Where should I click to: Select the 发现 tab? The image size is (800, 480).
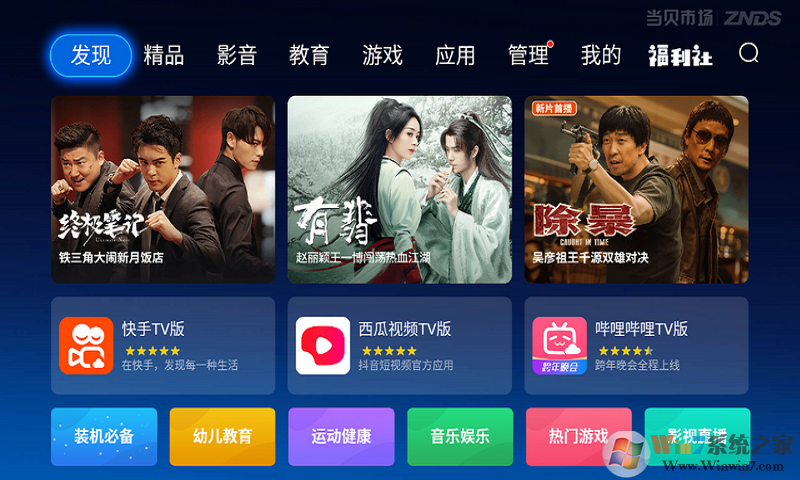(x=91, y=56)
